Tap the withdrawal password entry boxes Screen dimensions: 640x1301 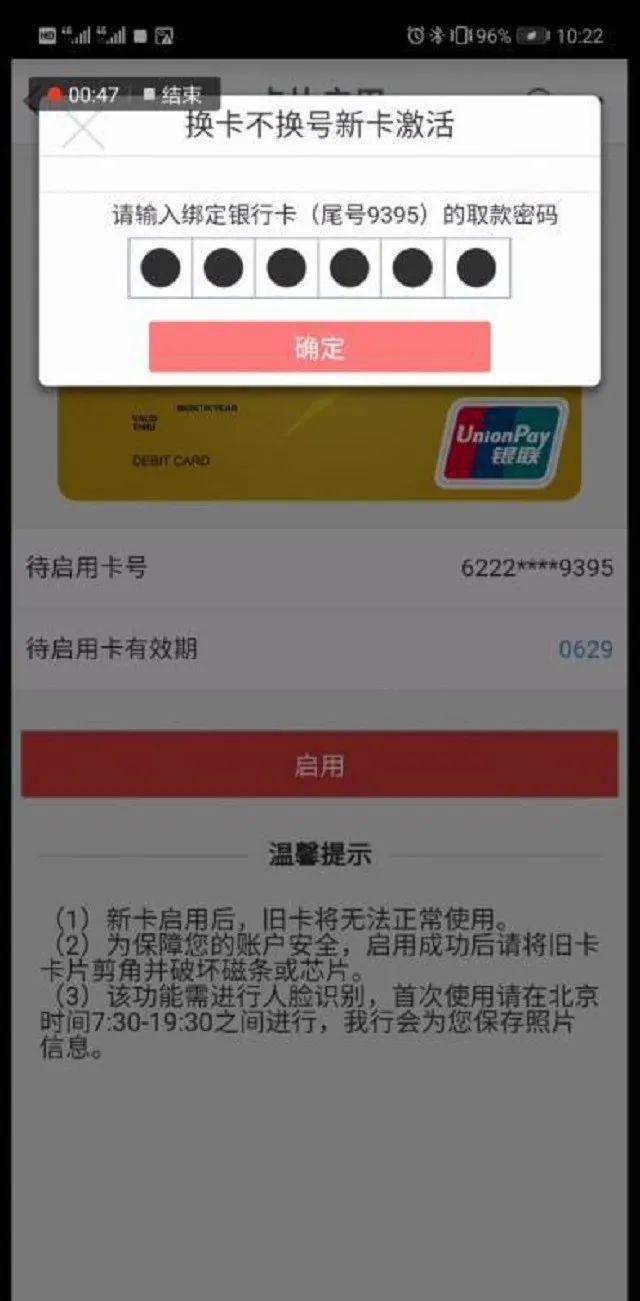(x=319, y=268)
